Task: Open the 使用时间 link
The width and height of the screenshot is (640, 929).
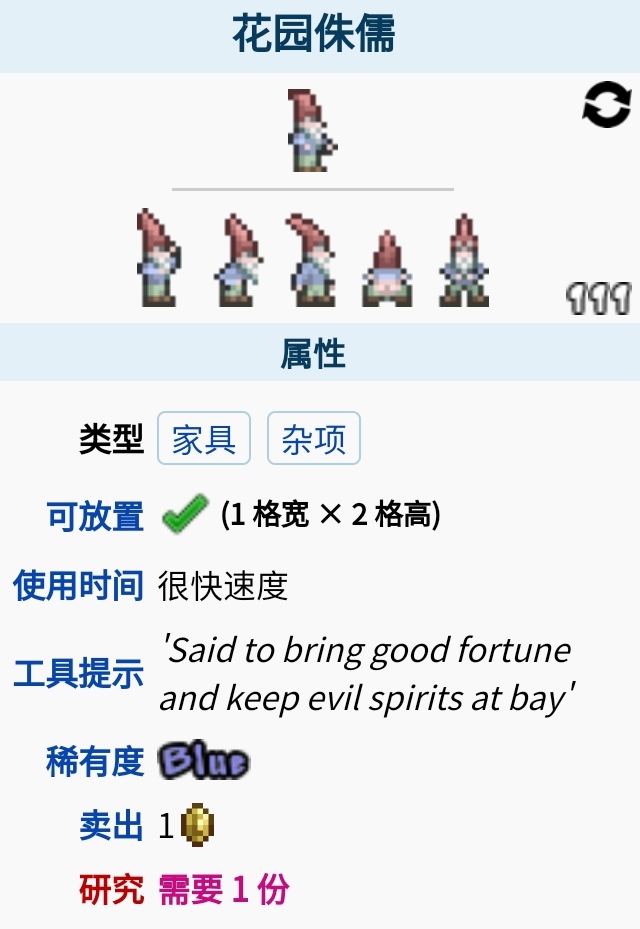Action: (78, 585)
